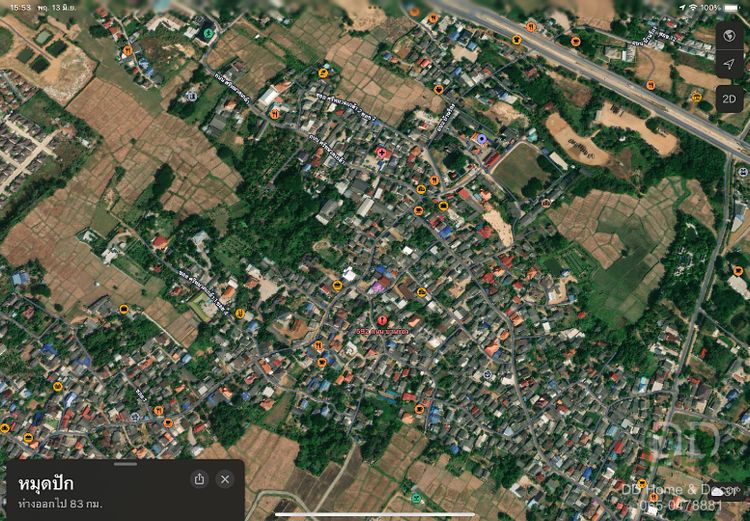The height and width of the screenshot is (521, 750).
Task: Center map on current location
Action: pyautogui.click(x=730, y=66)
